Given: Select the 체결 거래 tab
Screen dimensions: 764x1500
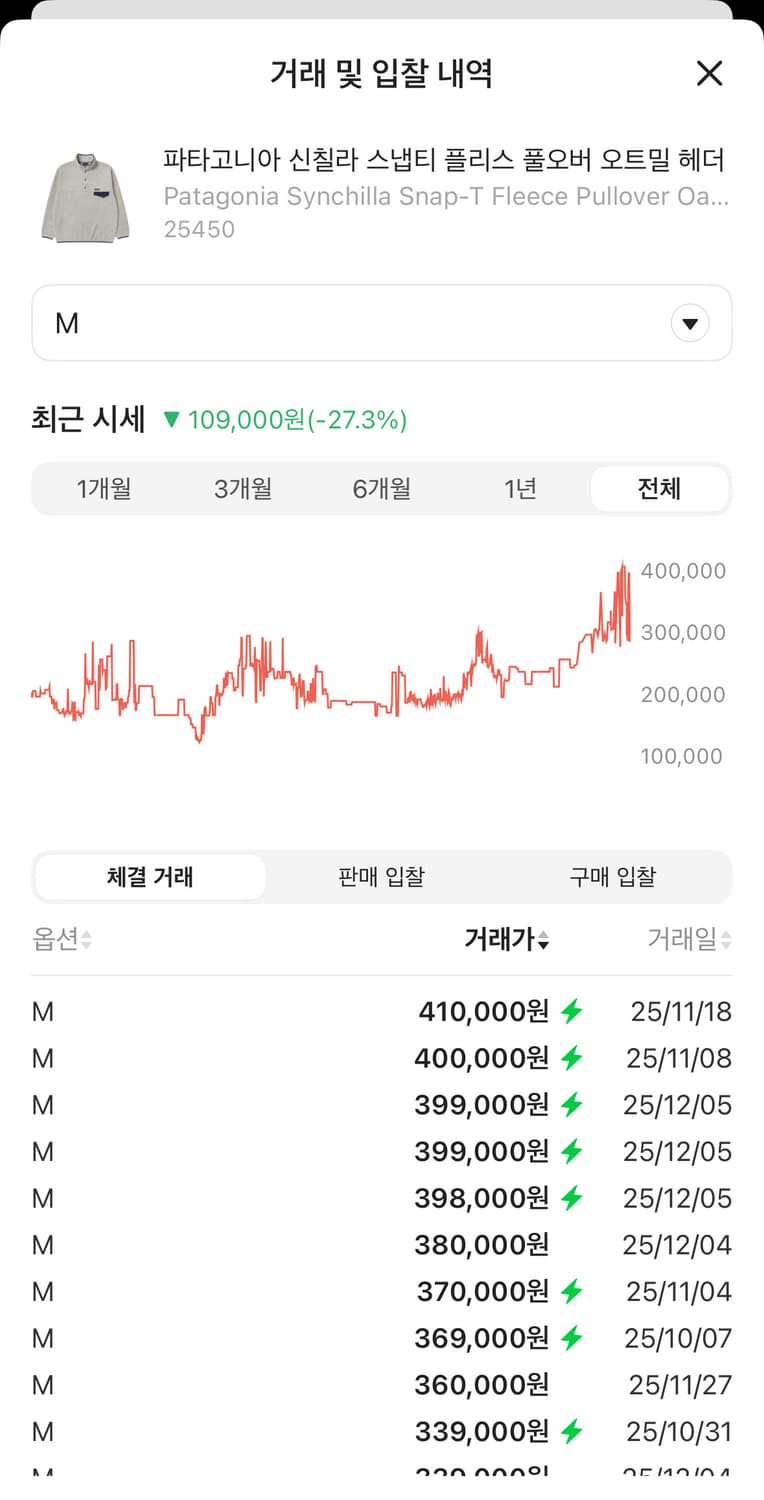Looking at the screenshot, I should pos(149,877).
